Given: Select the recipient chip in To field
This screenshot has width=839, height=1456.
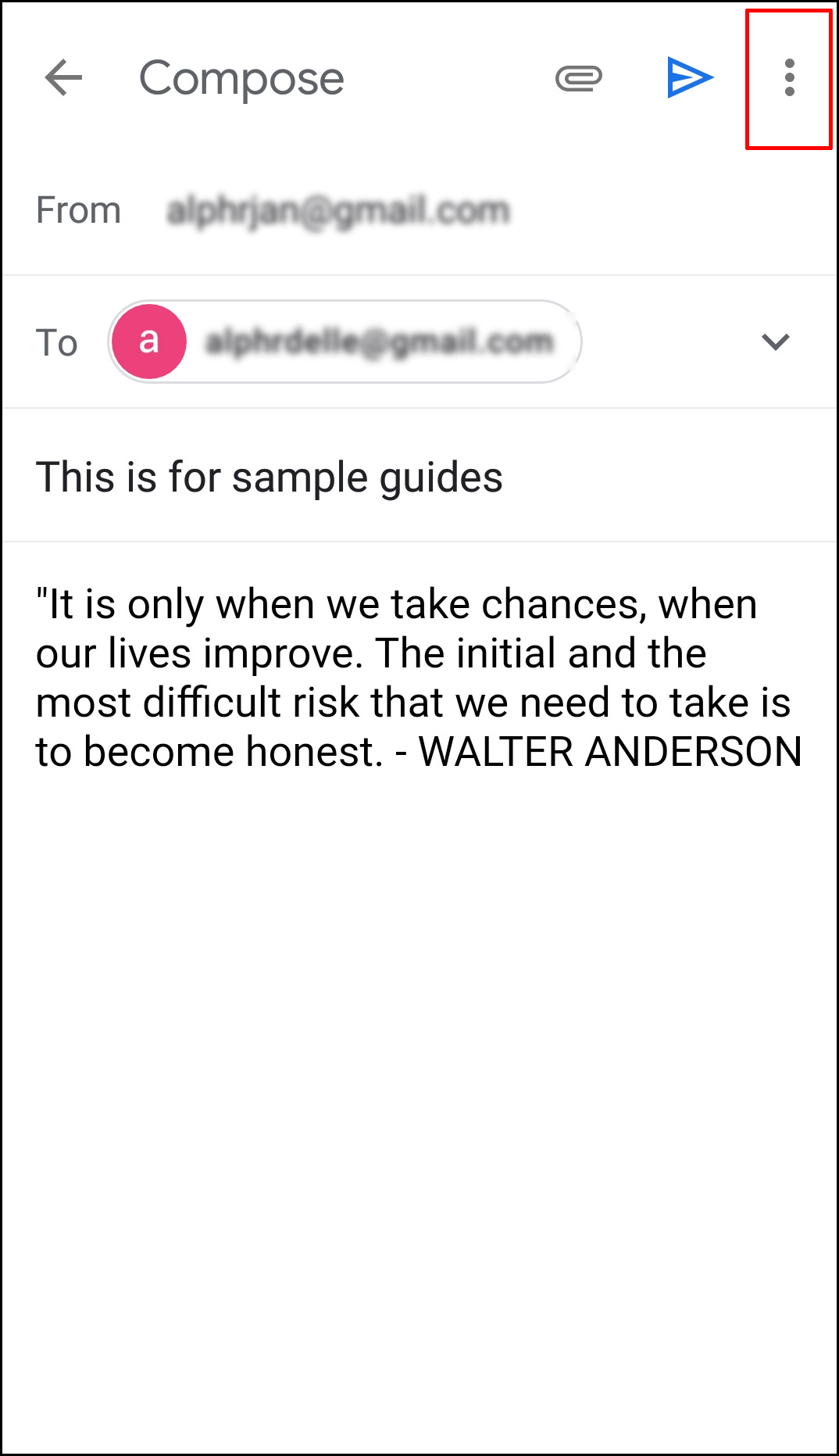Looking at the screenshot, I should (x=345, y=342).
